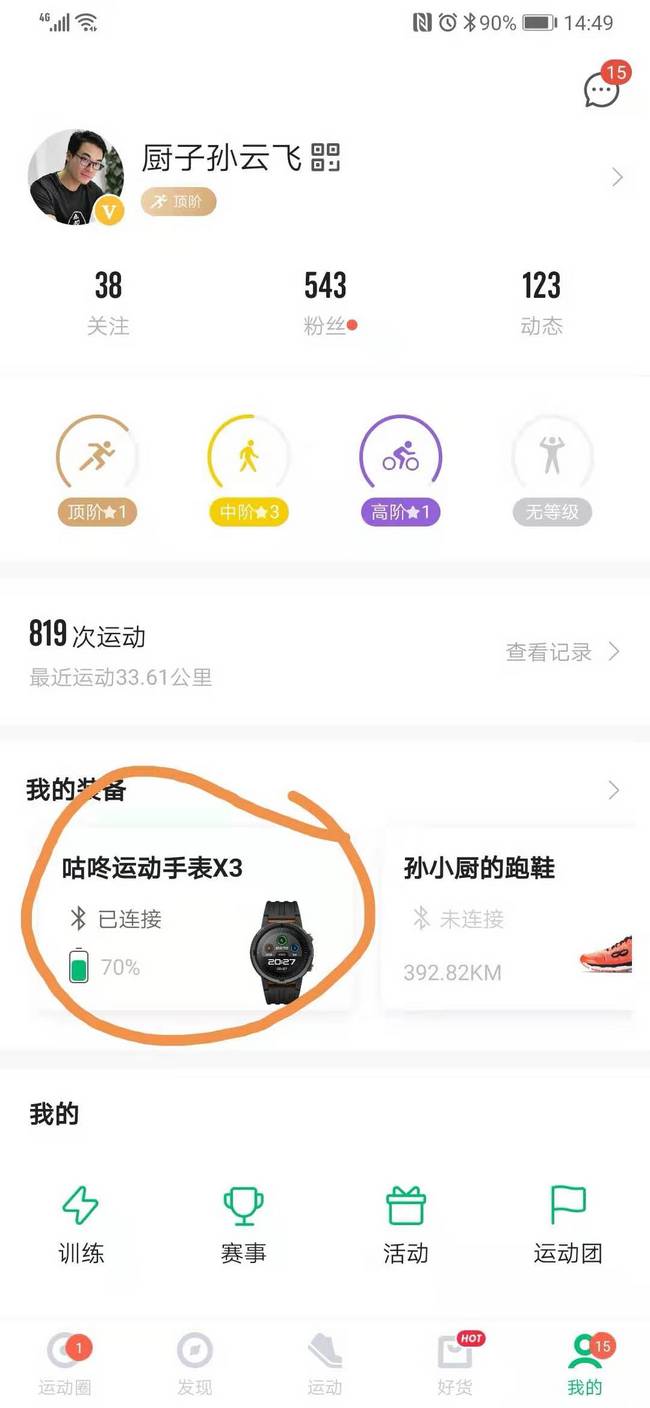Switch to the 发现 discover tab
Viewport: 650px width, 1408px height.
195,1364
